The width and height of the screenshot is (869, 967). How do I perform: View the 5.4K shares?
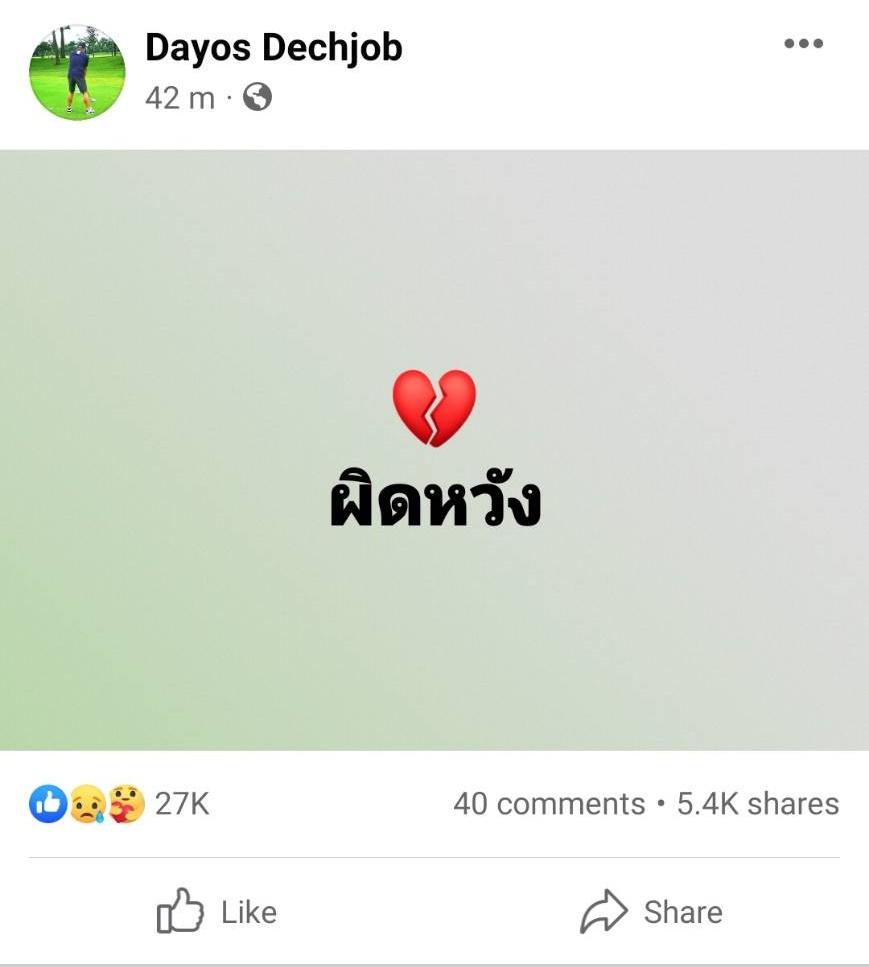(758, 803)
